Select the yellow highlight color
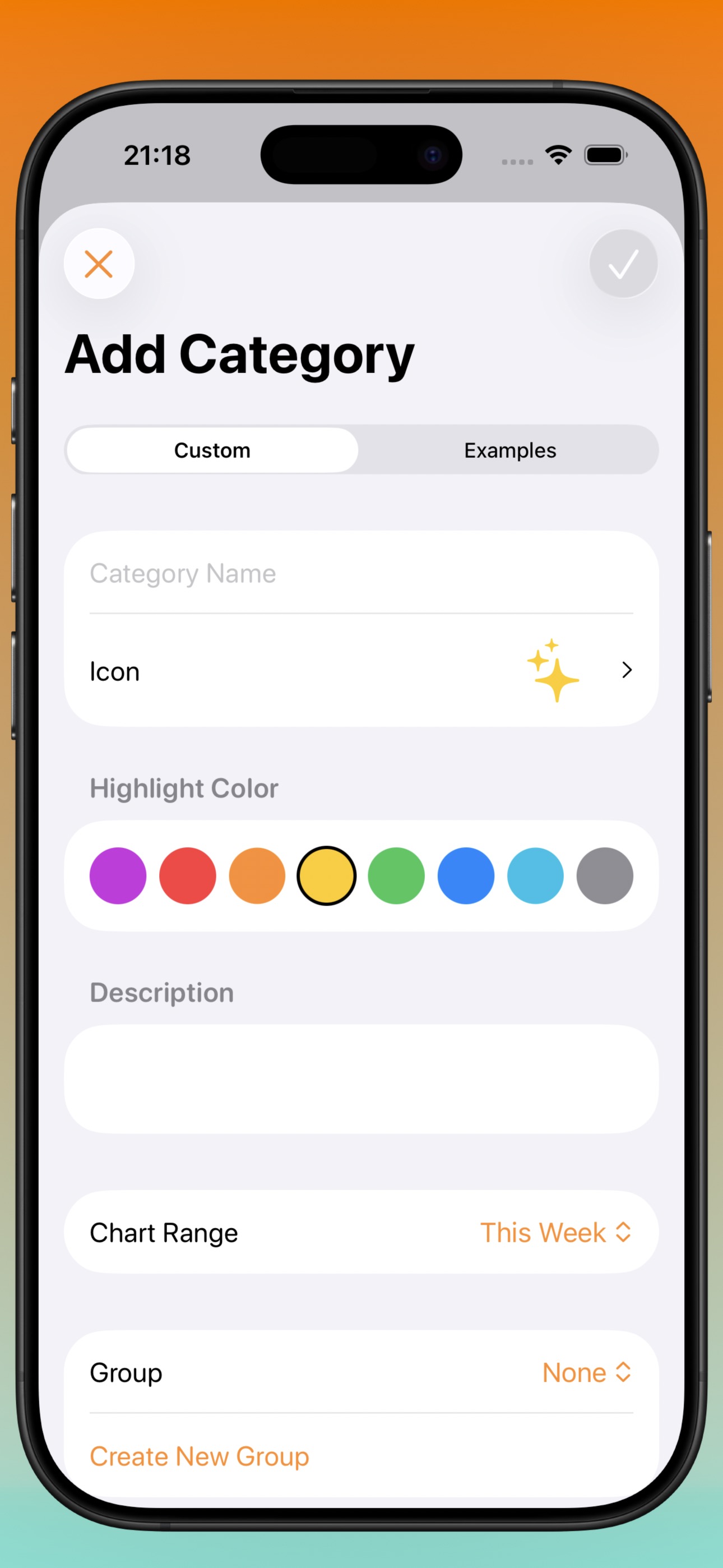The width and height of the screenshot is (723, 1568). [326, 875]
